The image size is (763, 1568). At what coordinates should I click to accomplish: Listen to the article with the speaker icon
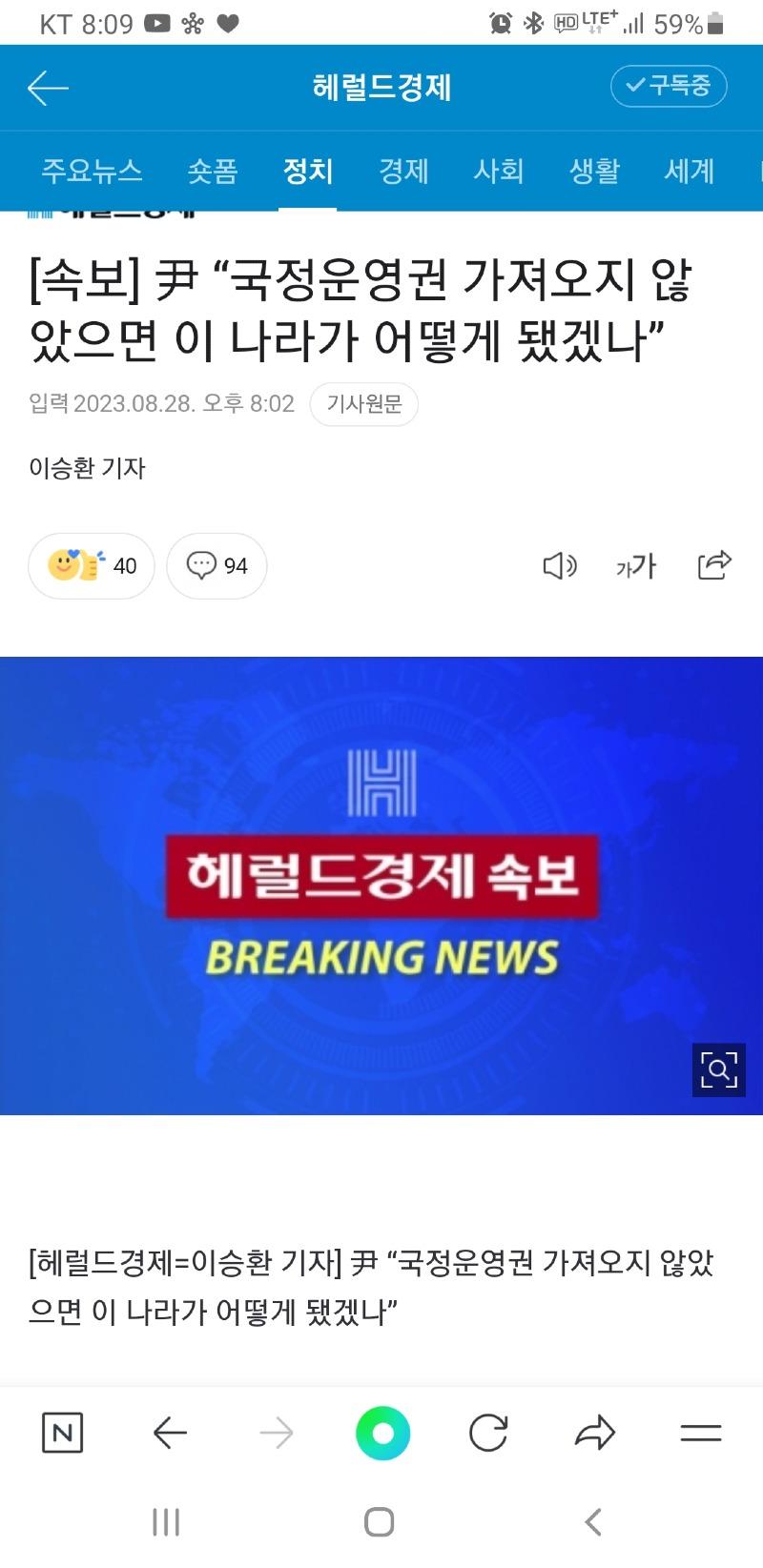559,566
